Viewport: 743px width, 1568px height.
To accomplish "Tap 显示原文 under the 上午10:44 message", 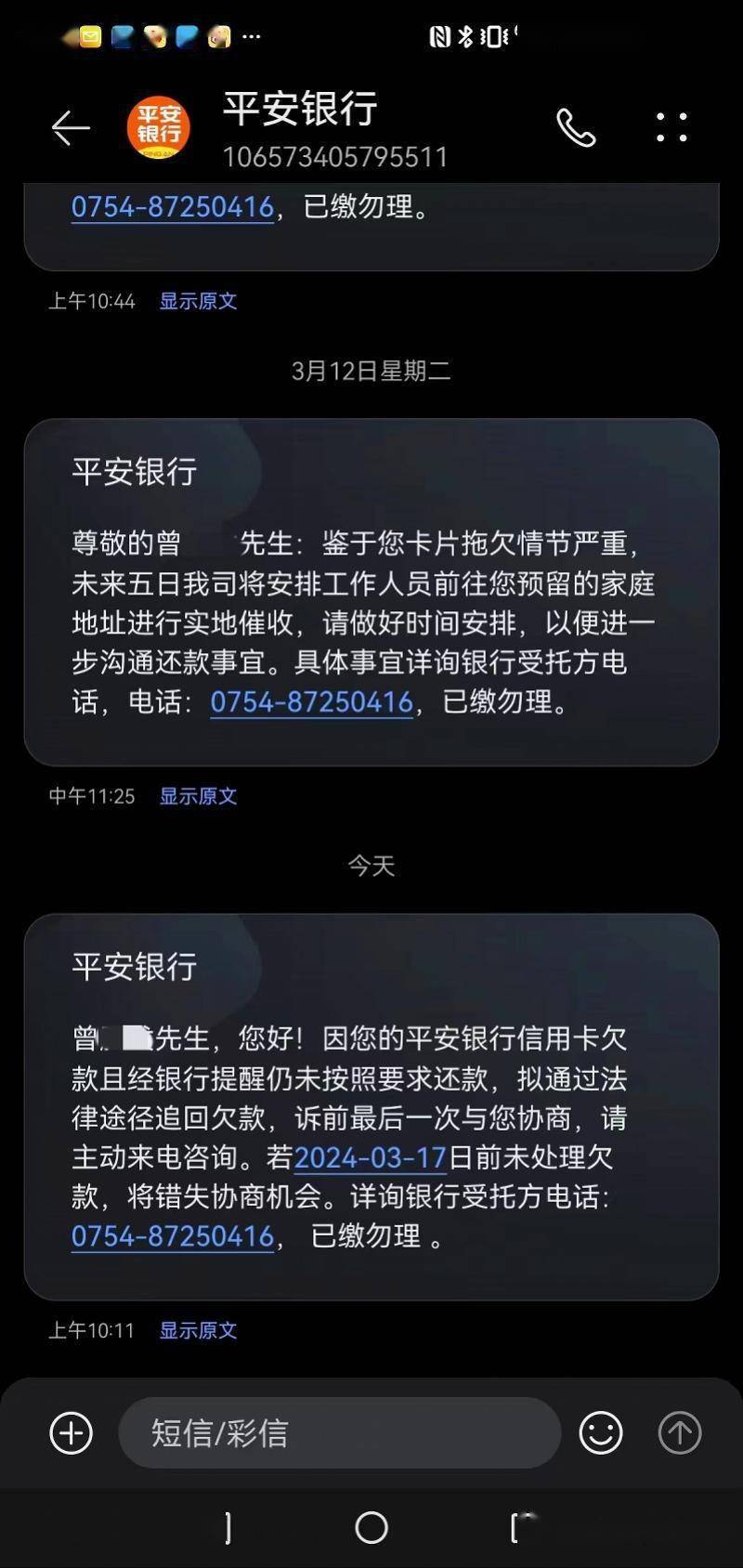I will [x=198, y=301].
